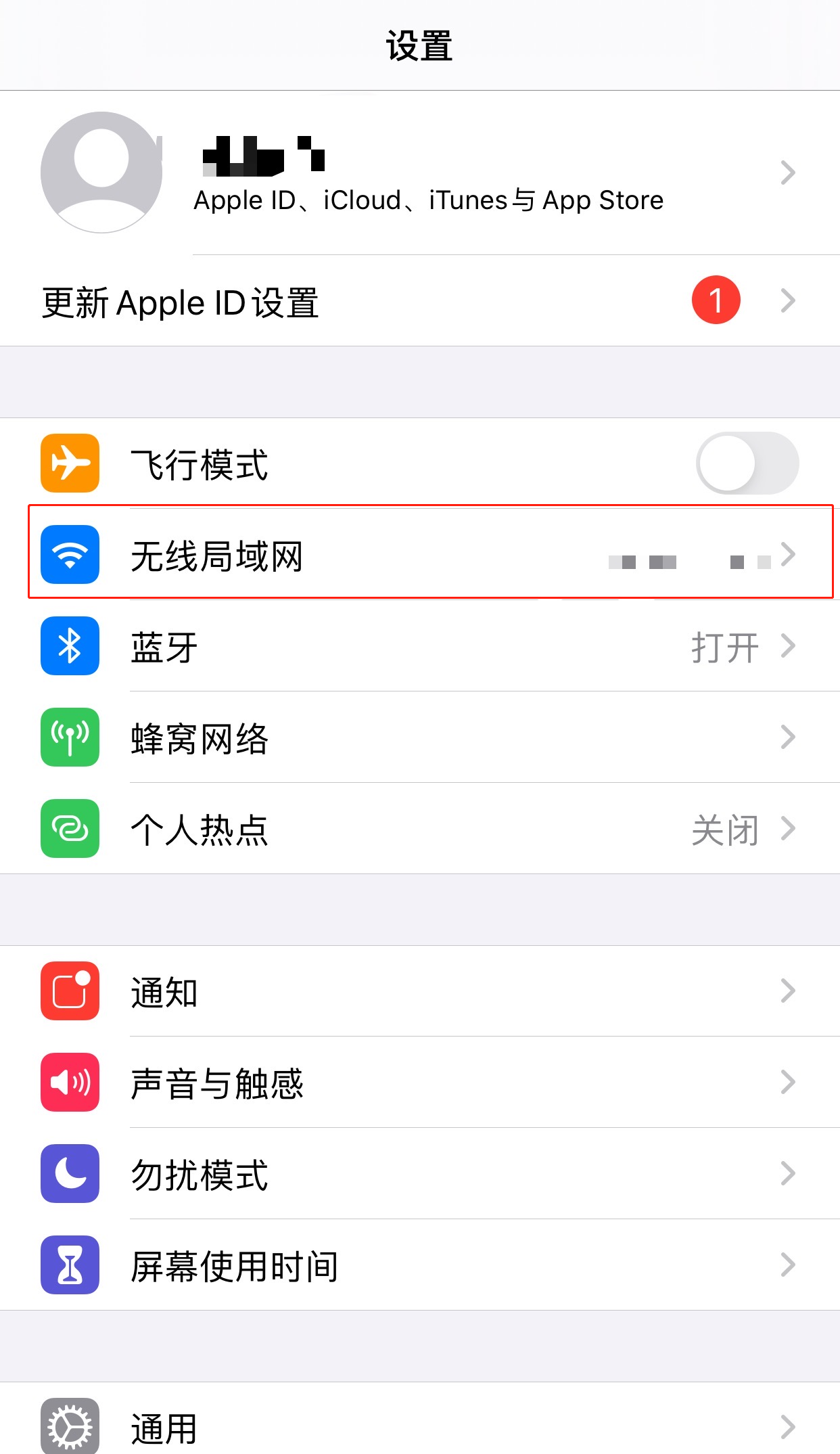Open 通用 settings
The width and height of the screenshot is (840, 1454).
[420, 1419]
